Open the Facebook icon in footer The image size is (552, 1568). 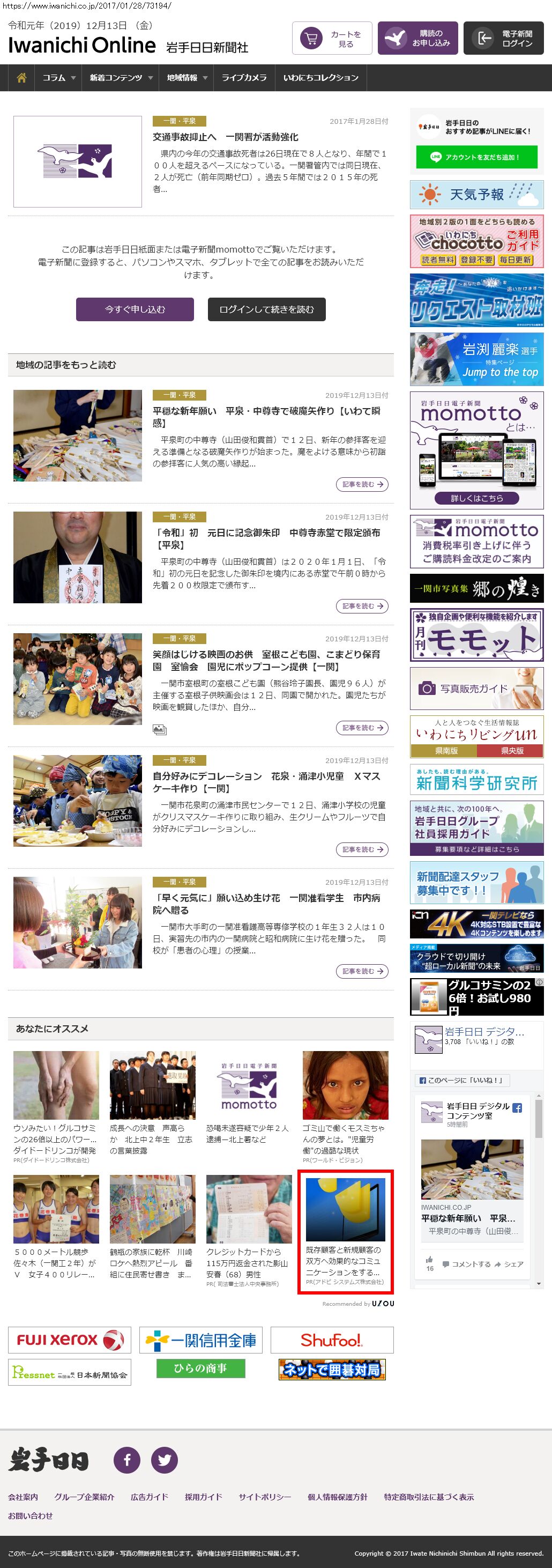click(x=127, y=1460)
